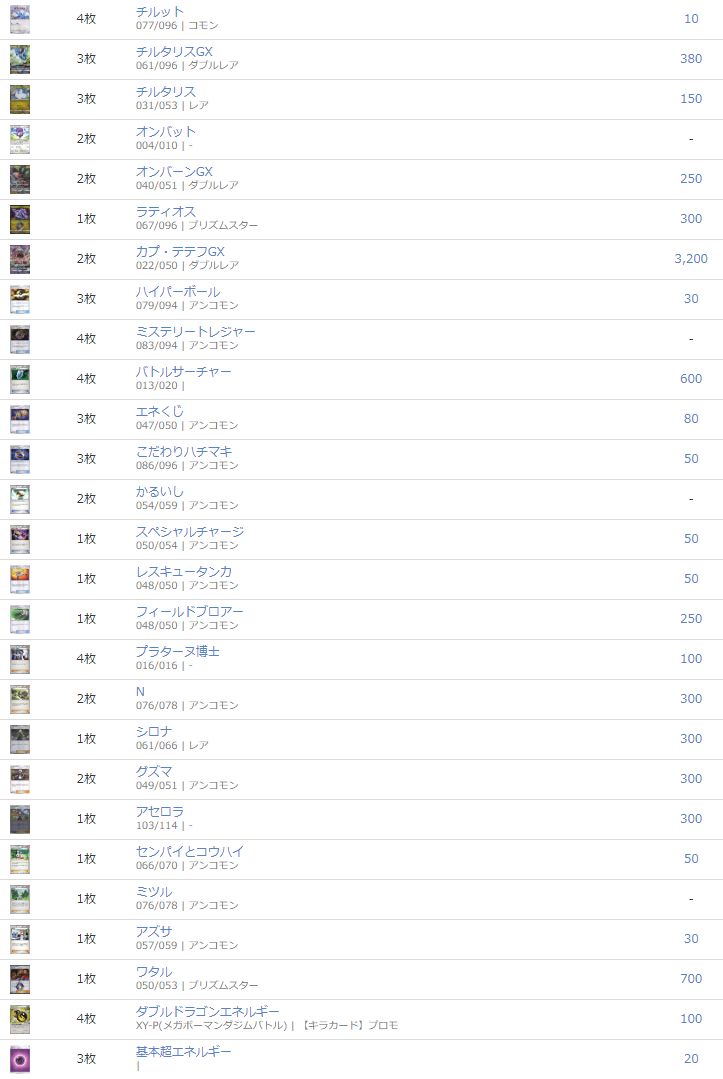The image size is (723, 1079).
Task: Open the シロナ card page
Action: pos(154,732)
